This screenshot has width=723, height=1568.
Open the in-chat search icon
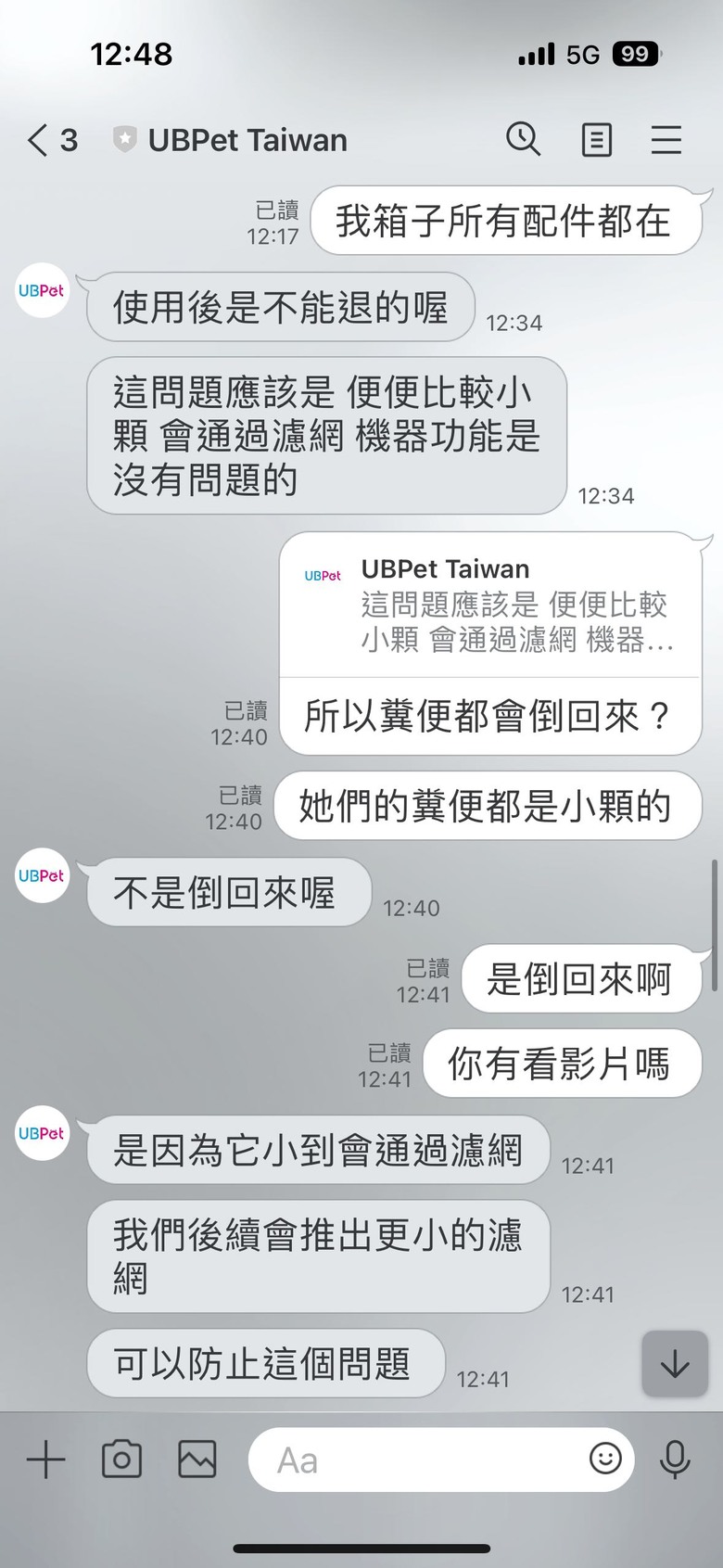point(524,140)
